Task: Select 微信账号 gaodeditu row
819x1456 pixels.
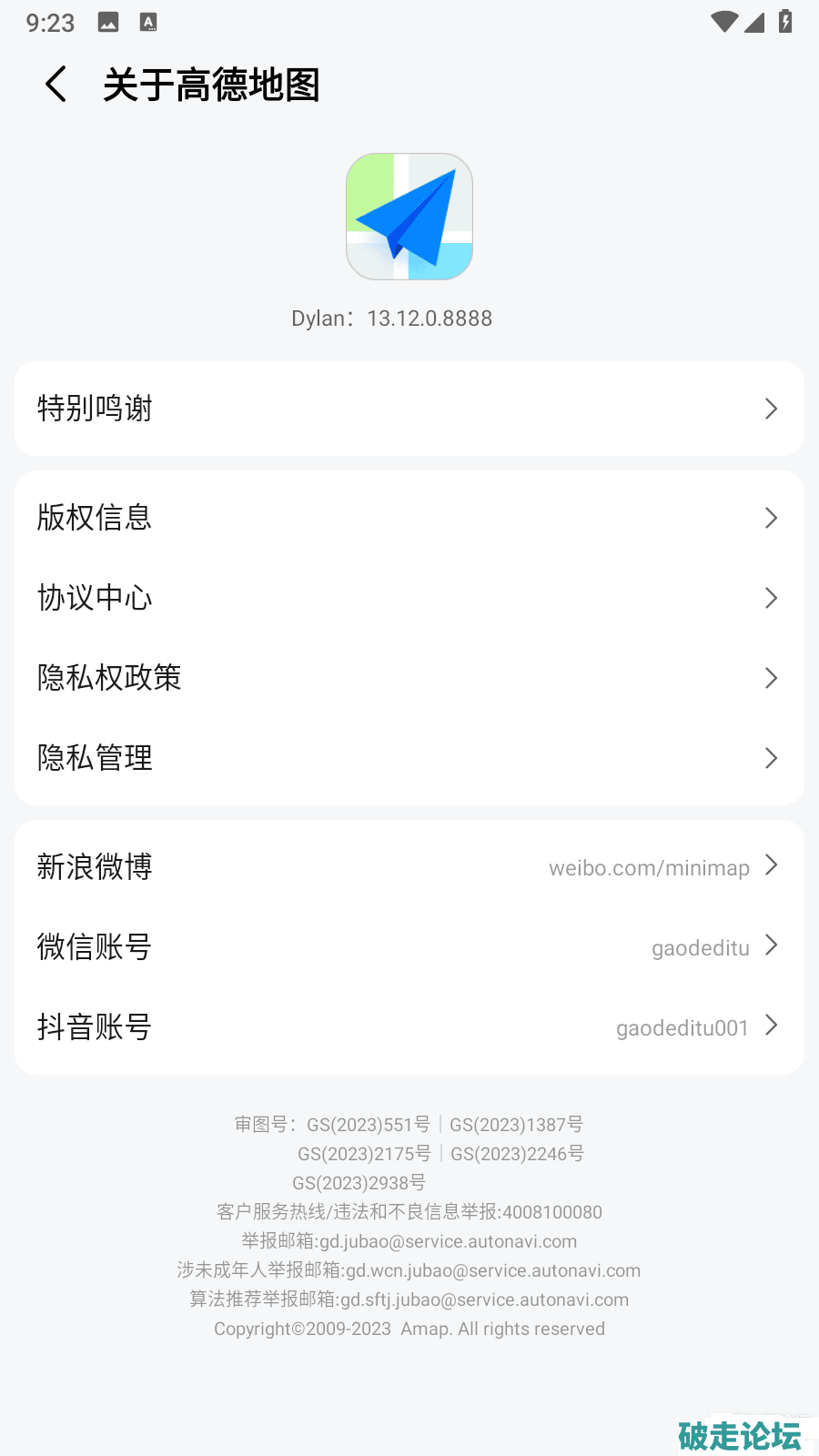Action: point(409,947)
